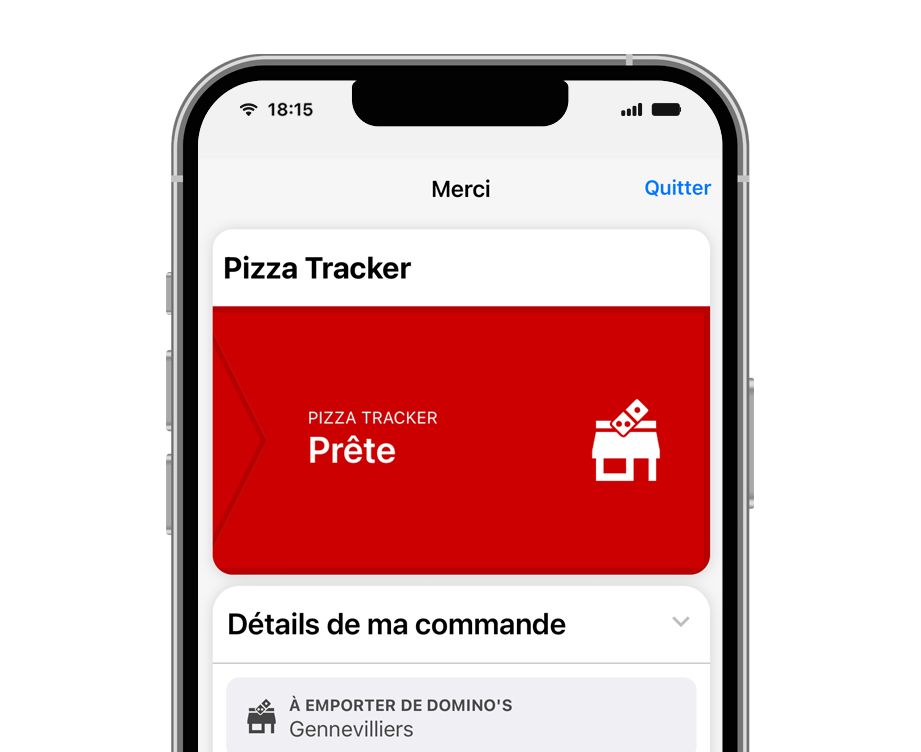Open the Pizza Tracker status card
This screenshot has height=752, width=921.
461,439
